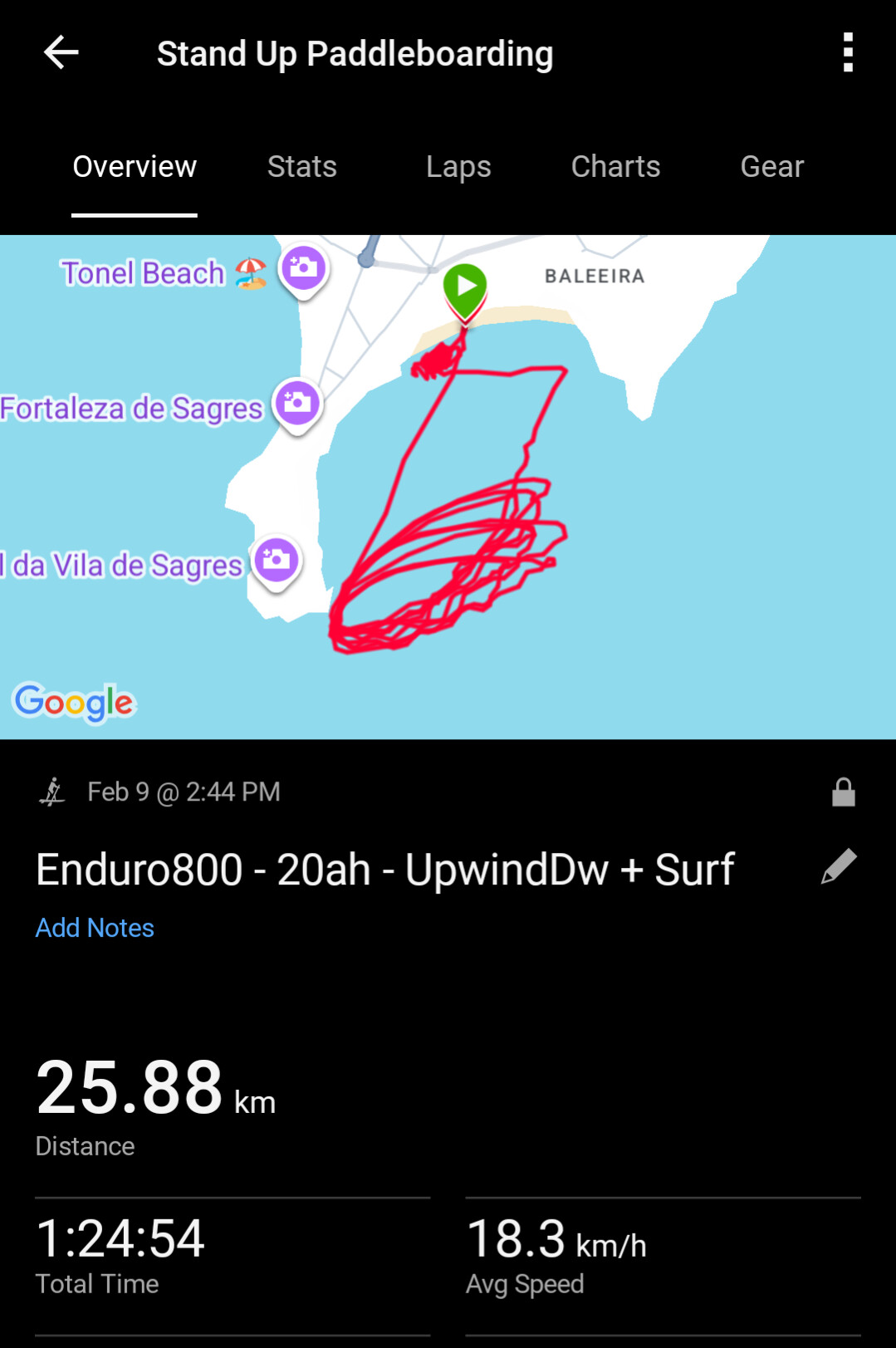This screenshot has width=896, height=1348.
Task: Switch to the Stats tab
Action: (301, 167)
